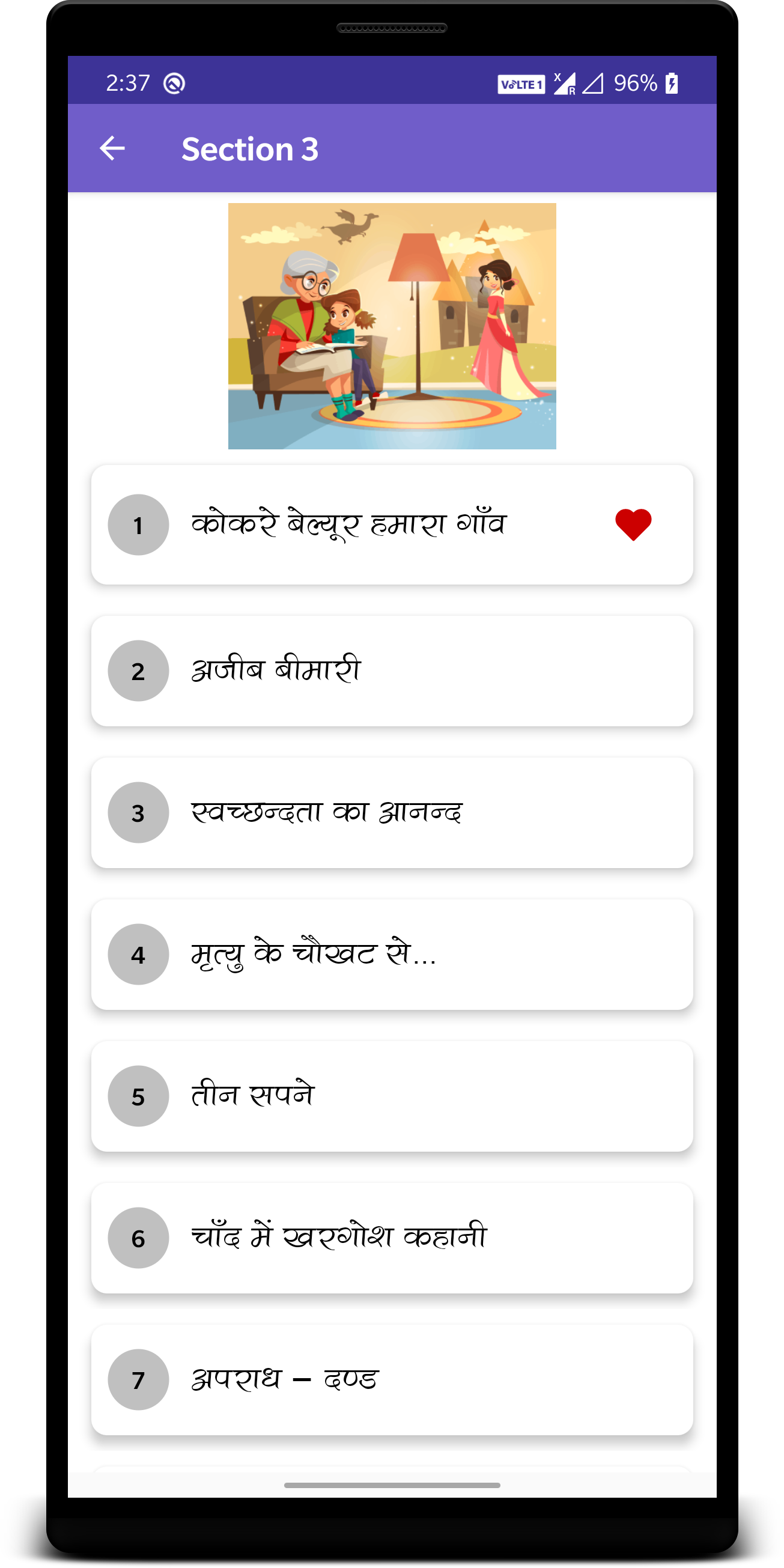Tap the red heart on story 1
The width and height of the screenshot is (784, 1568).
[633, 524]
